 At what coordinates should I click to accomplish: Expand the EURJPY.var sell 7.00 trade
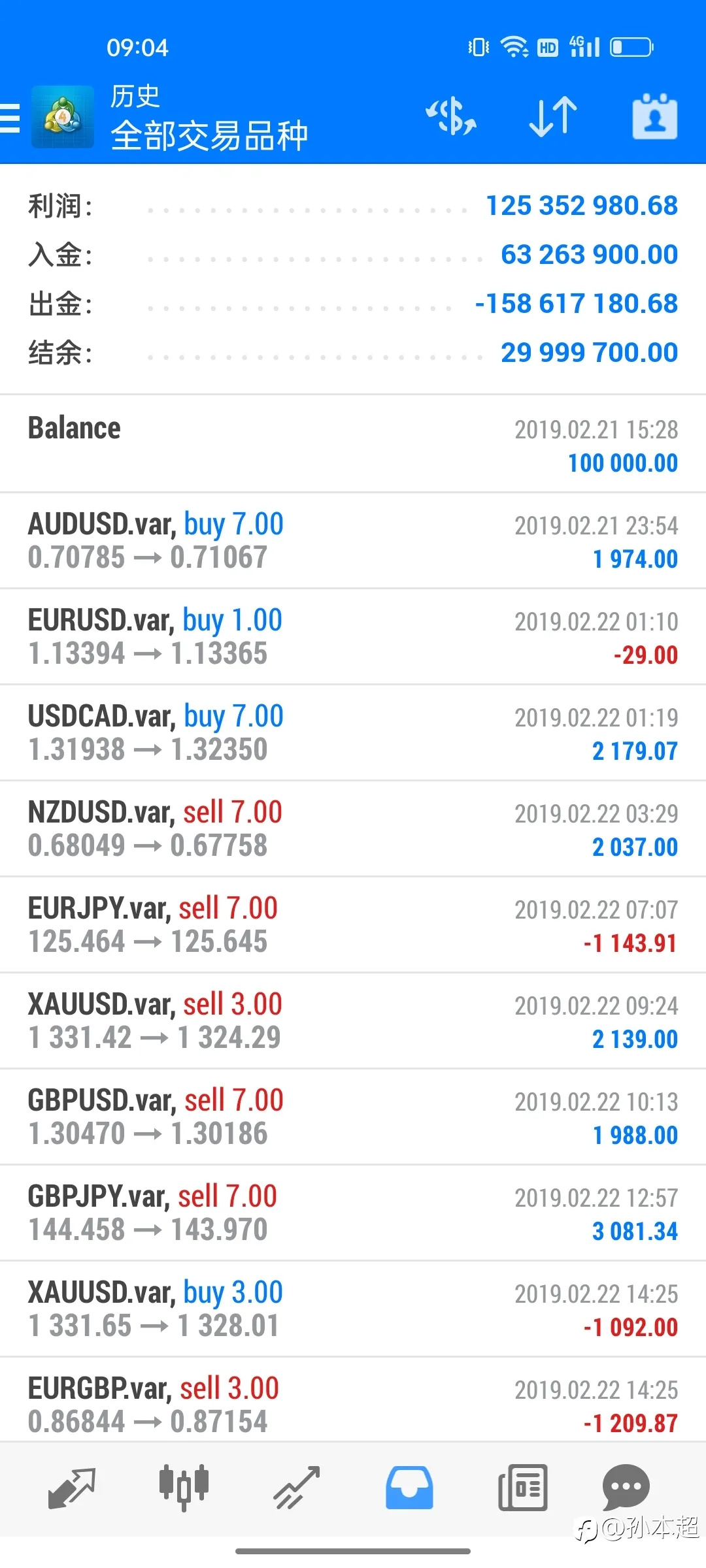[x=353, y=925]
